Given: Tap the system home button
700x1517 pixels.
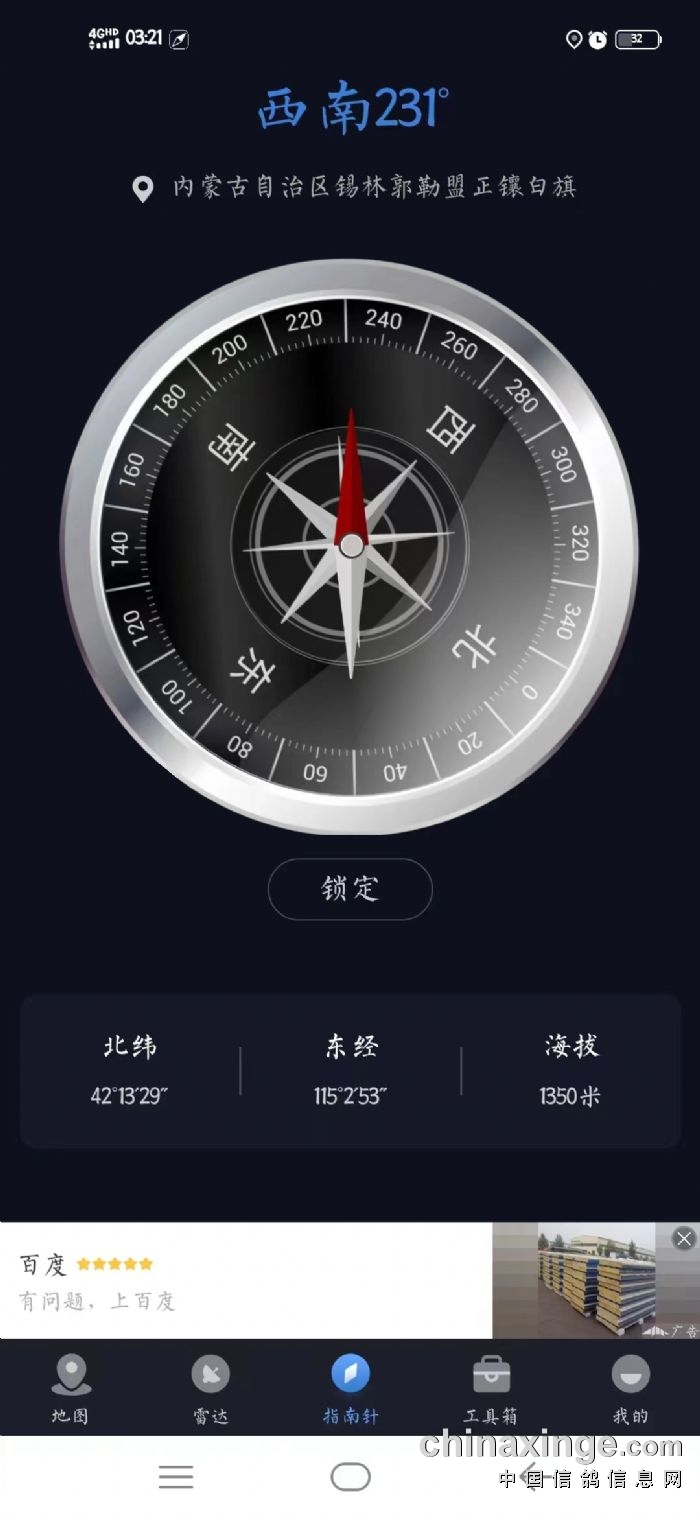Looking at the screenshot, I should tap(350, 1477).
